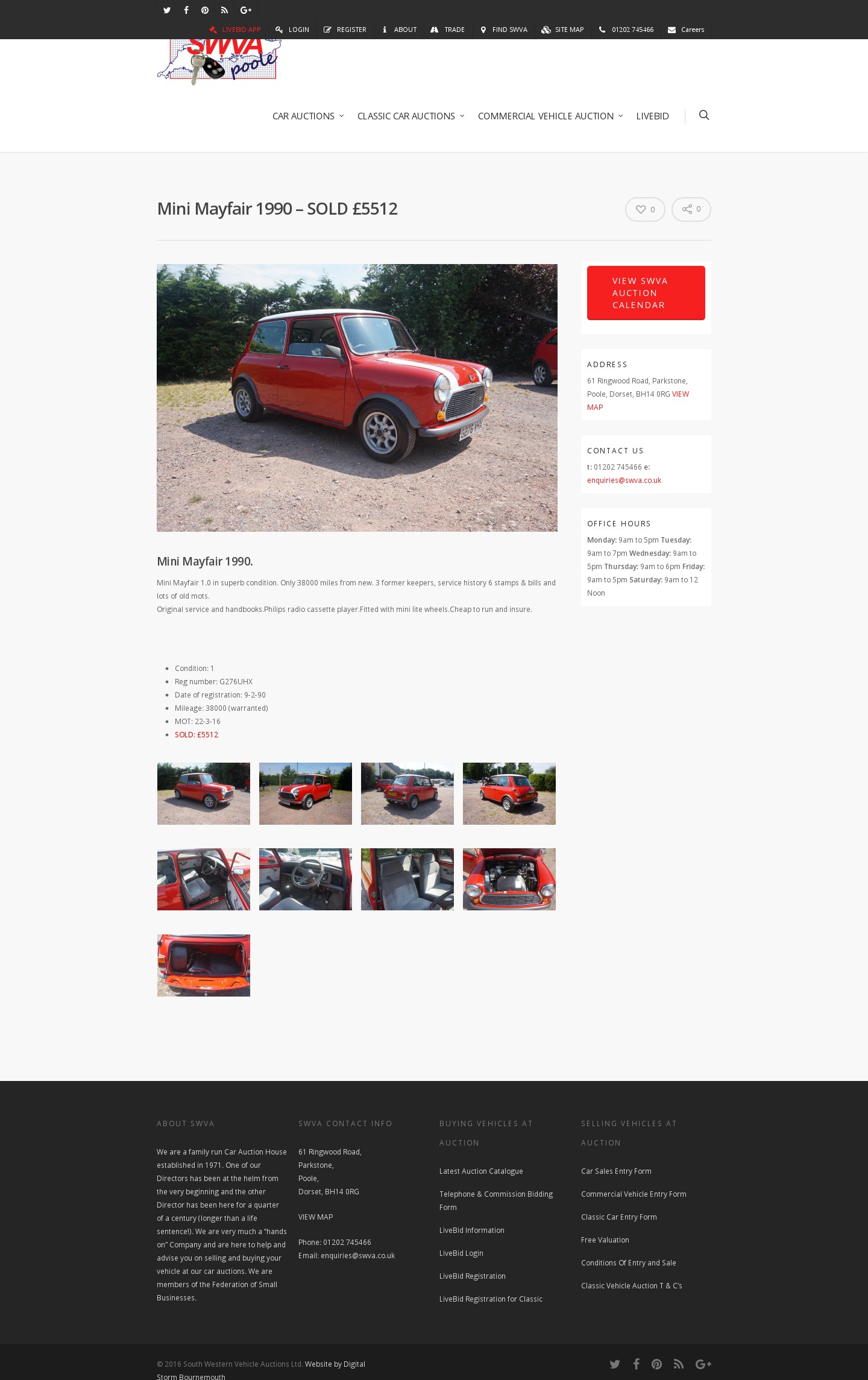Image resolution: width=868 pixels, height=1380 pixels.
Task: Open the search magnifier icon
Action: (x=703, y=115)
